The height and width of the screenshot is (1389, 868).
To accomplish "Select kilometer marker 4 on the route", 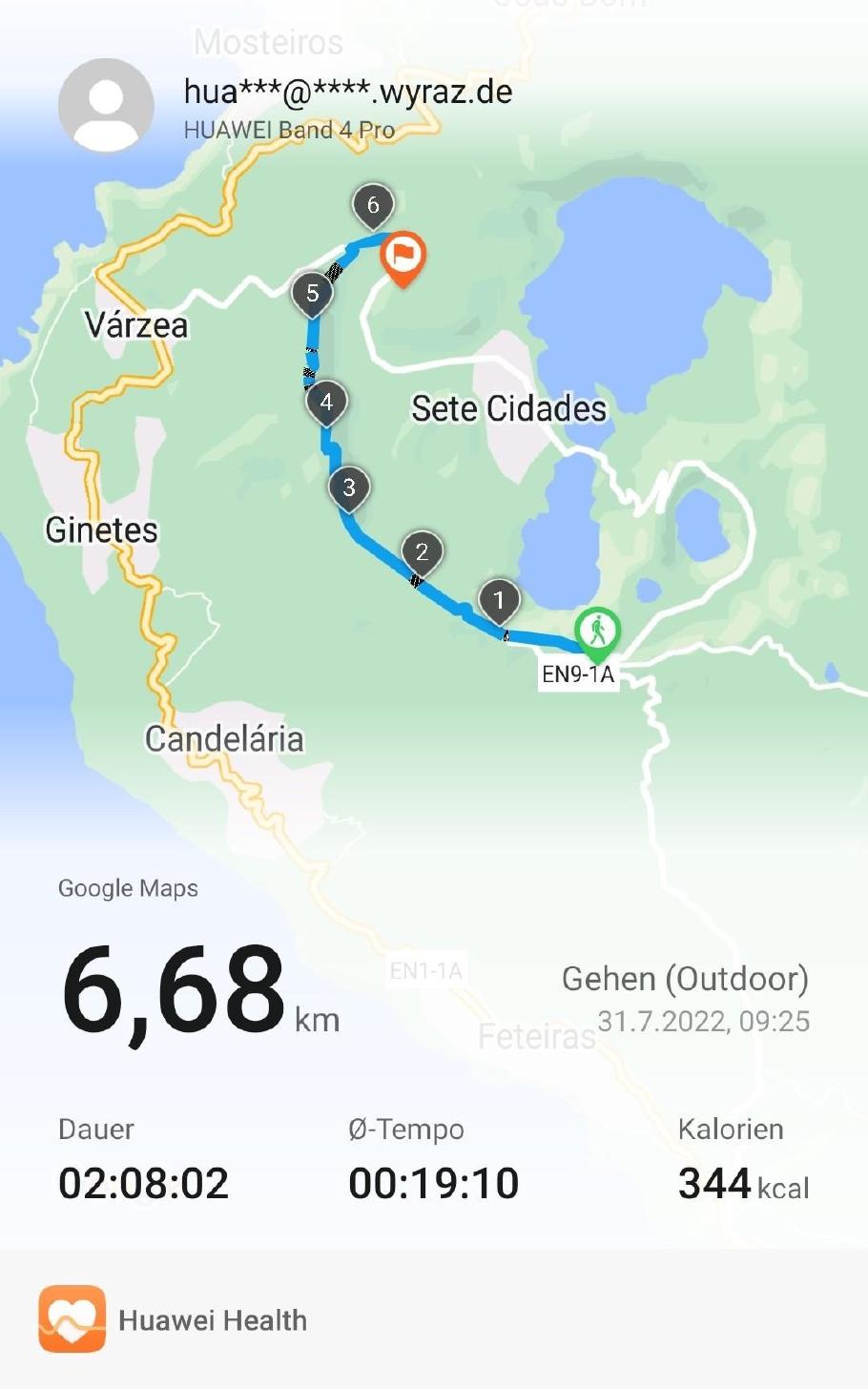I will tap(326, 402).
